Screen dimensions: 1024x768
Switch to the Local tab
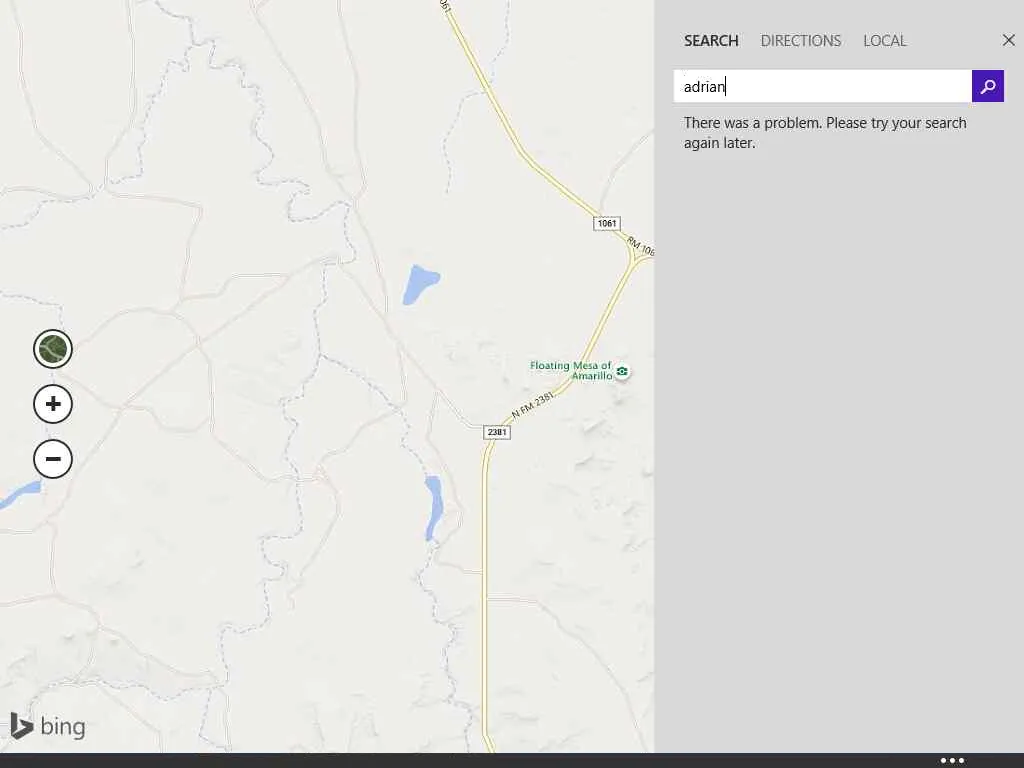884,41
